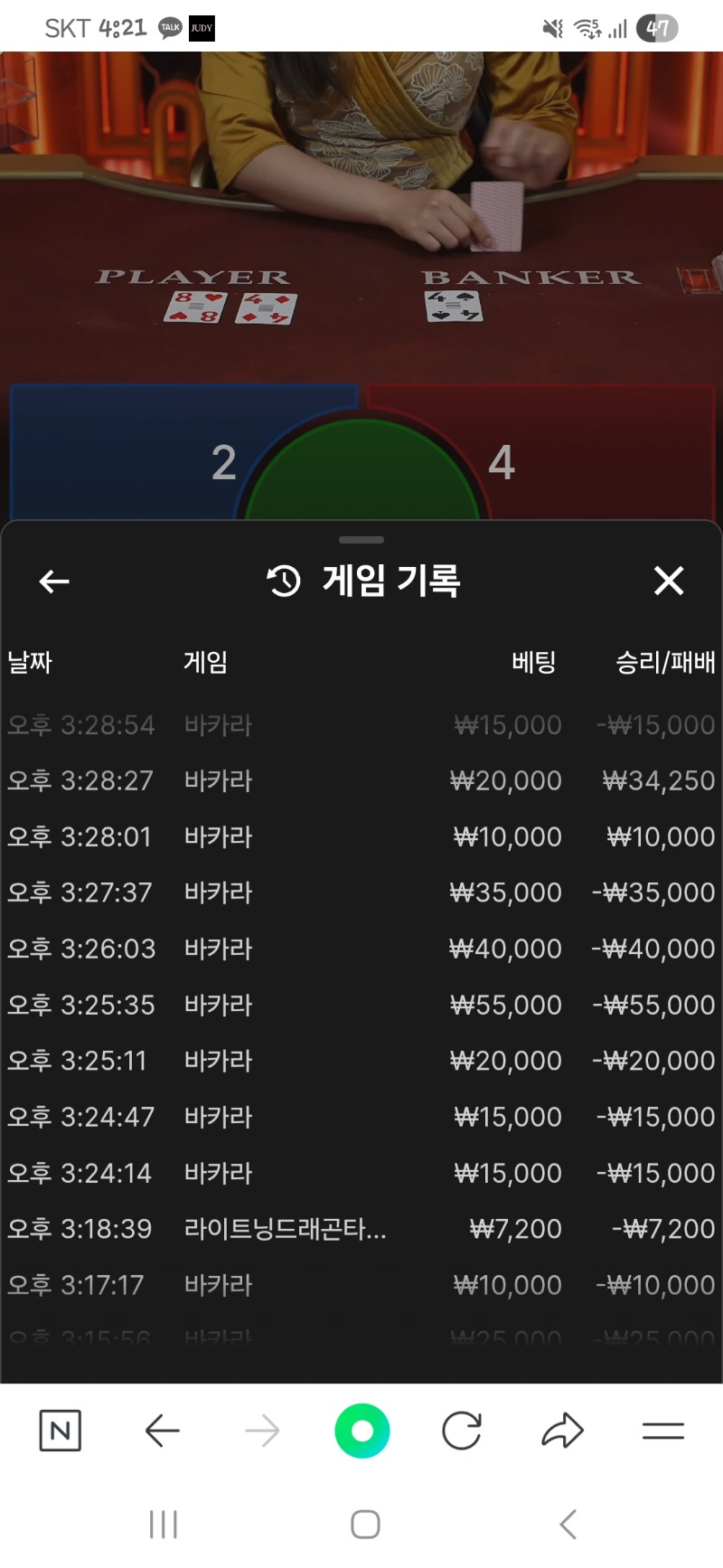Open the 오후 3:24:47 바카라 record

[x=361, y=1117]
